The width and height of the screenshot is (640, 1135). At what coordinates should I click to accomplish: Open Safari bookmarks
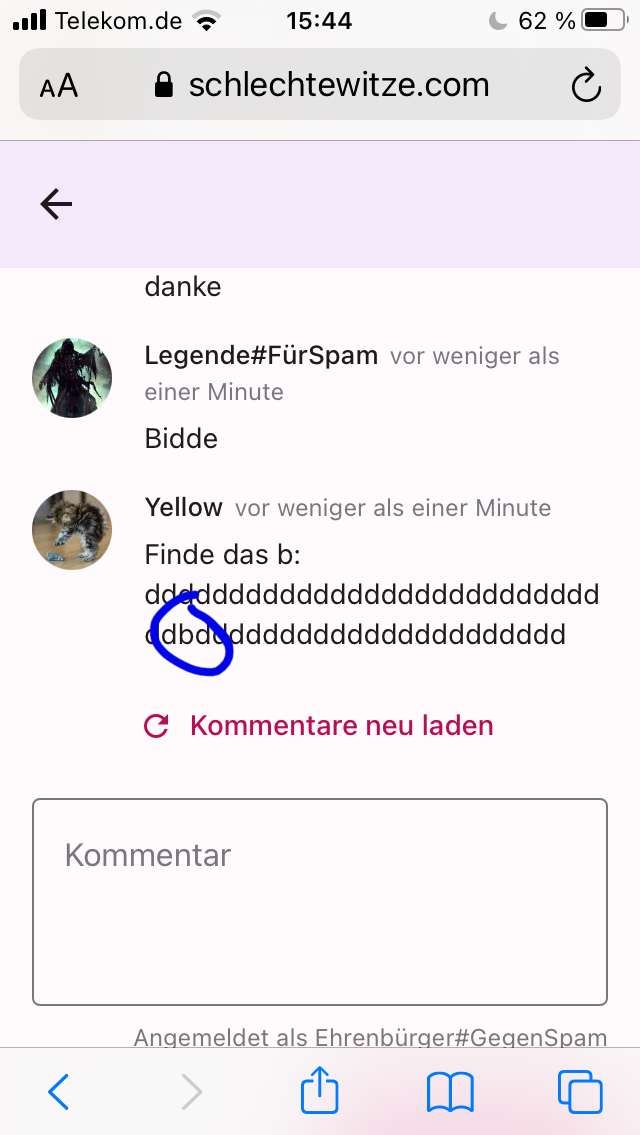click(x=450, y=1092)
